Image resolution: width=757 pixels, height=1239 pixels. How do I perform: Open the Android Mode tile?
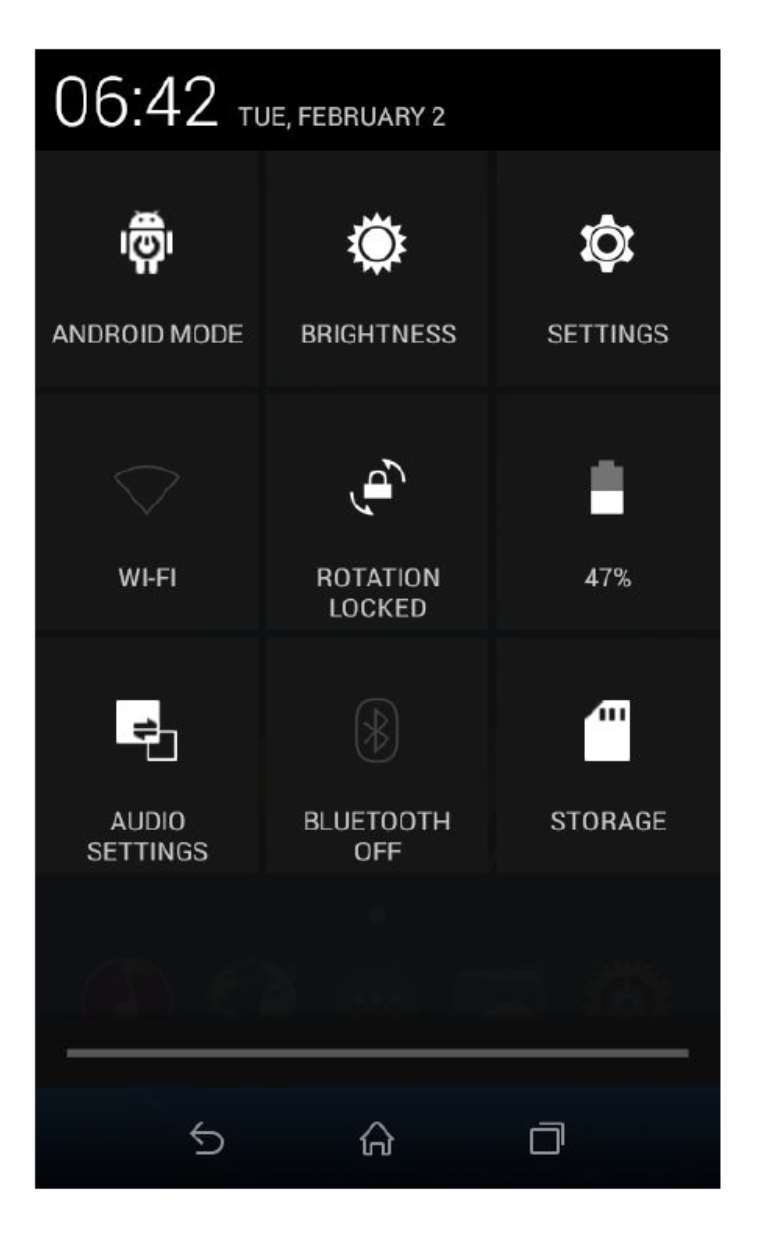(x=147, y=270)
